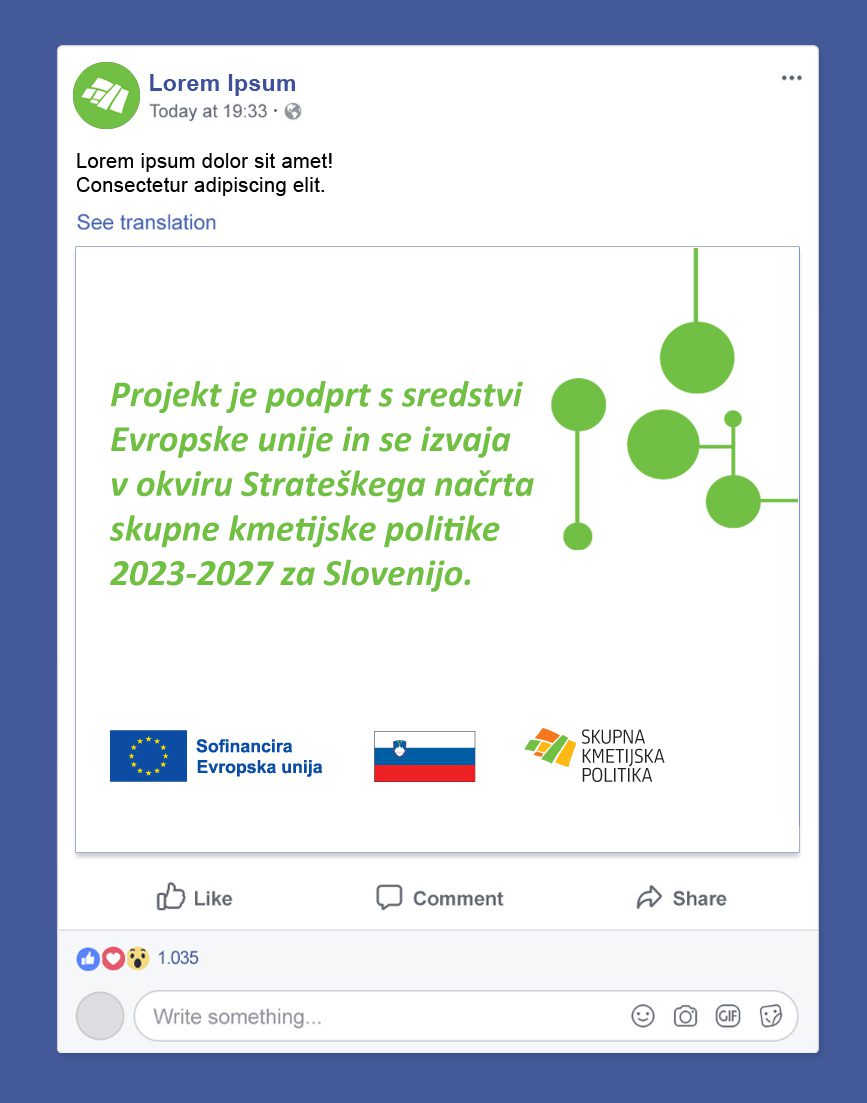Open the post options three-dot menu
Screen dimensions: 867x1103
(791, 78)
